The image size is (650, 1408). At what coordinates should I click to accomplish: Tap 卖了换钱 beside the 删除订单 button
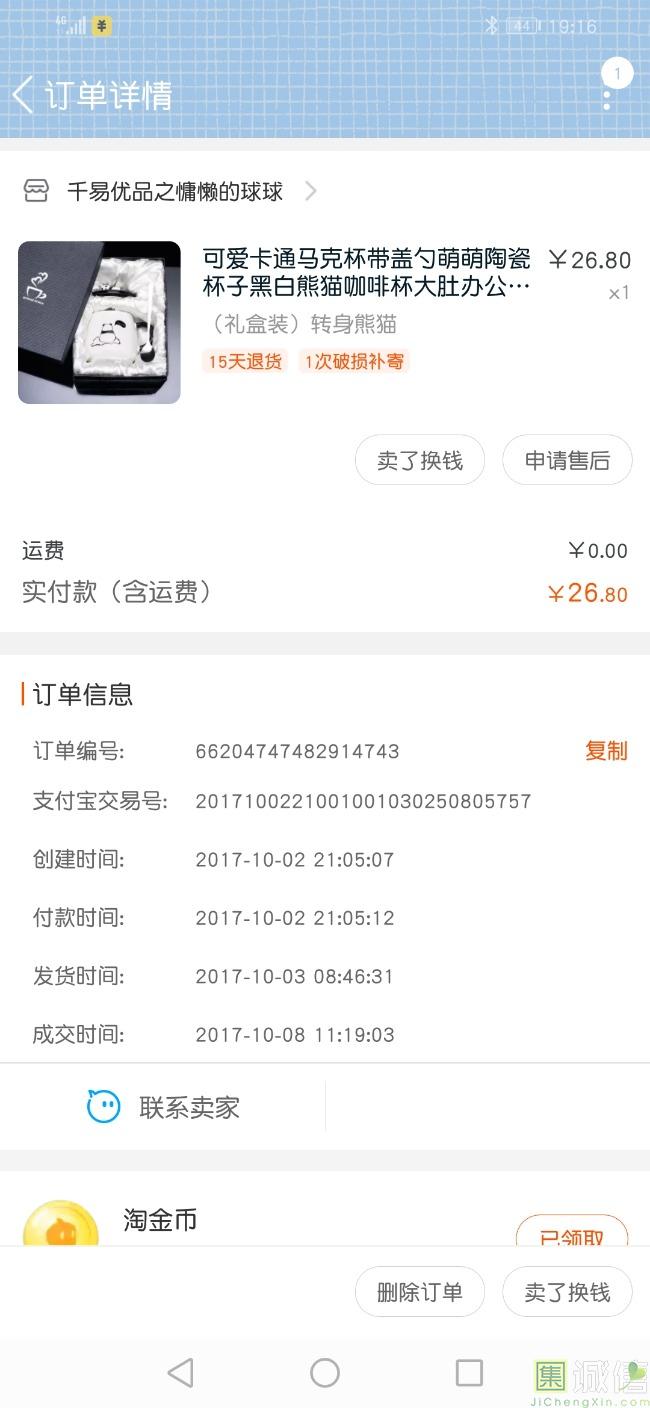[567, 1292]
